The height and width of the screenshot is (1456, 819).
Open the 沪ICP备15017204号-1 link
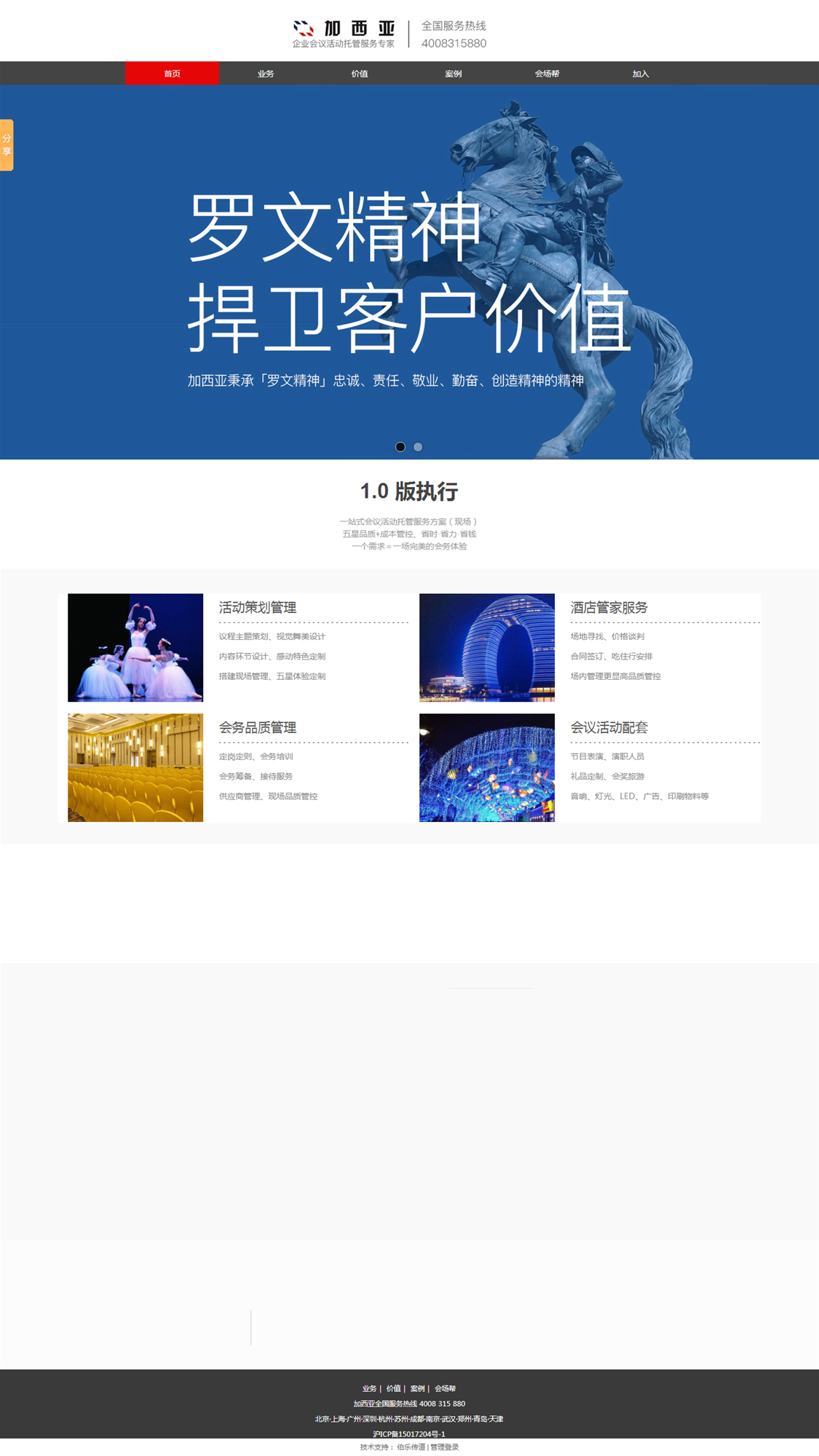click(409, 1433)
